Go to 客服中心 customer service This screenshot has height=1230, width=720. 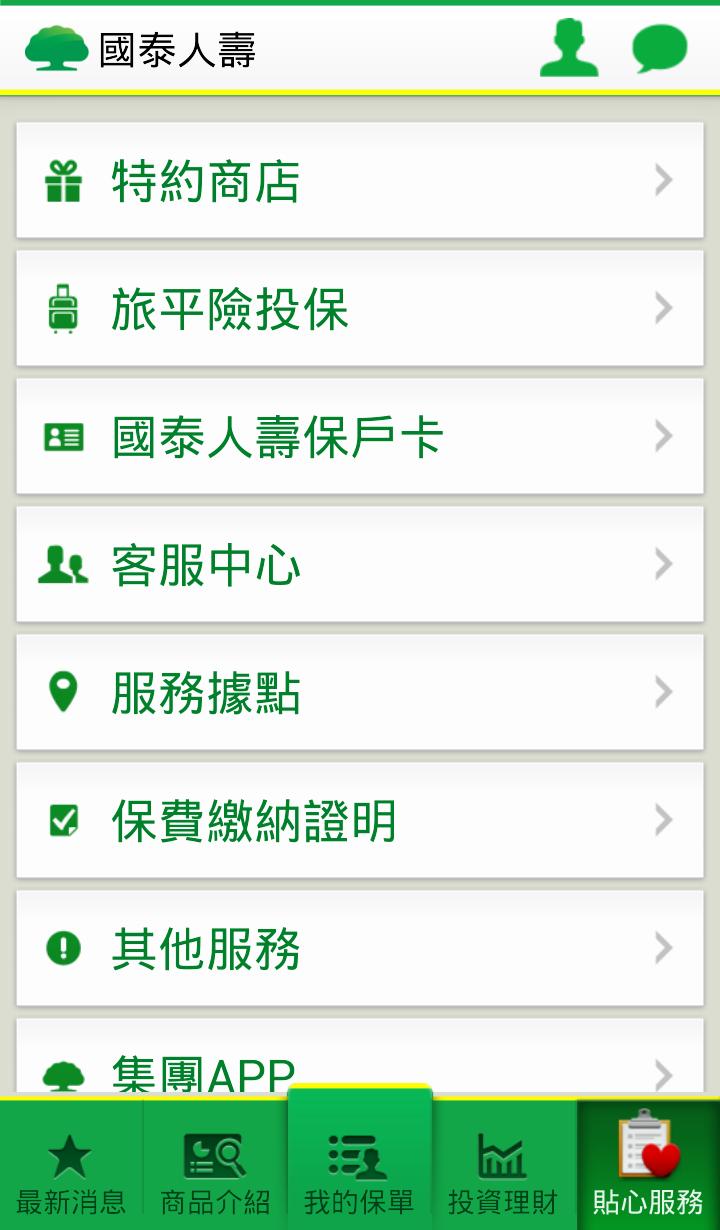(360, 565)
